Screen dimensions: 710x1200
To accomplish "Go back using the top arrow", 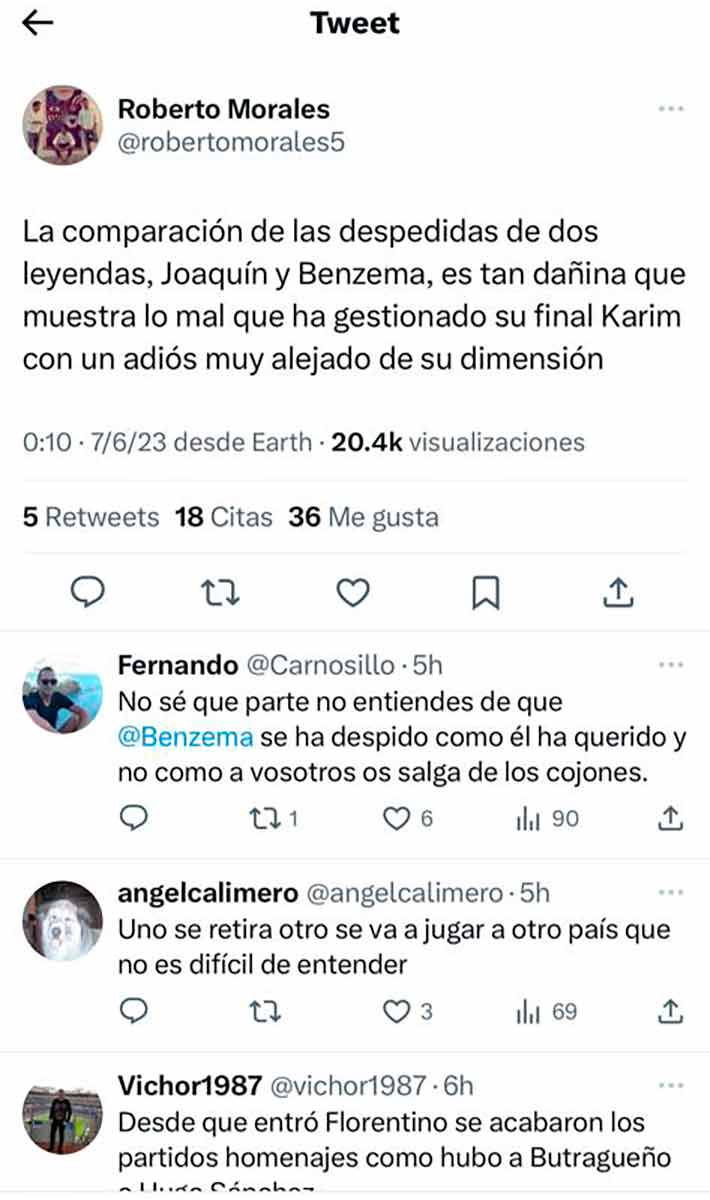I will pyautogui.click(x=37, y=24).
